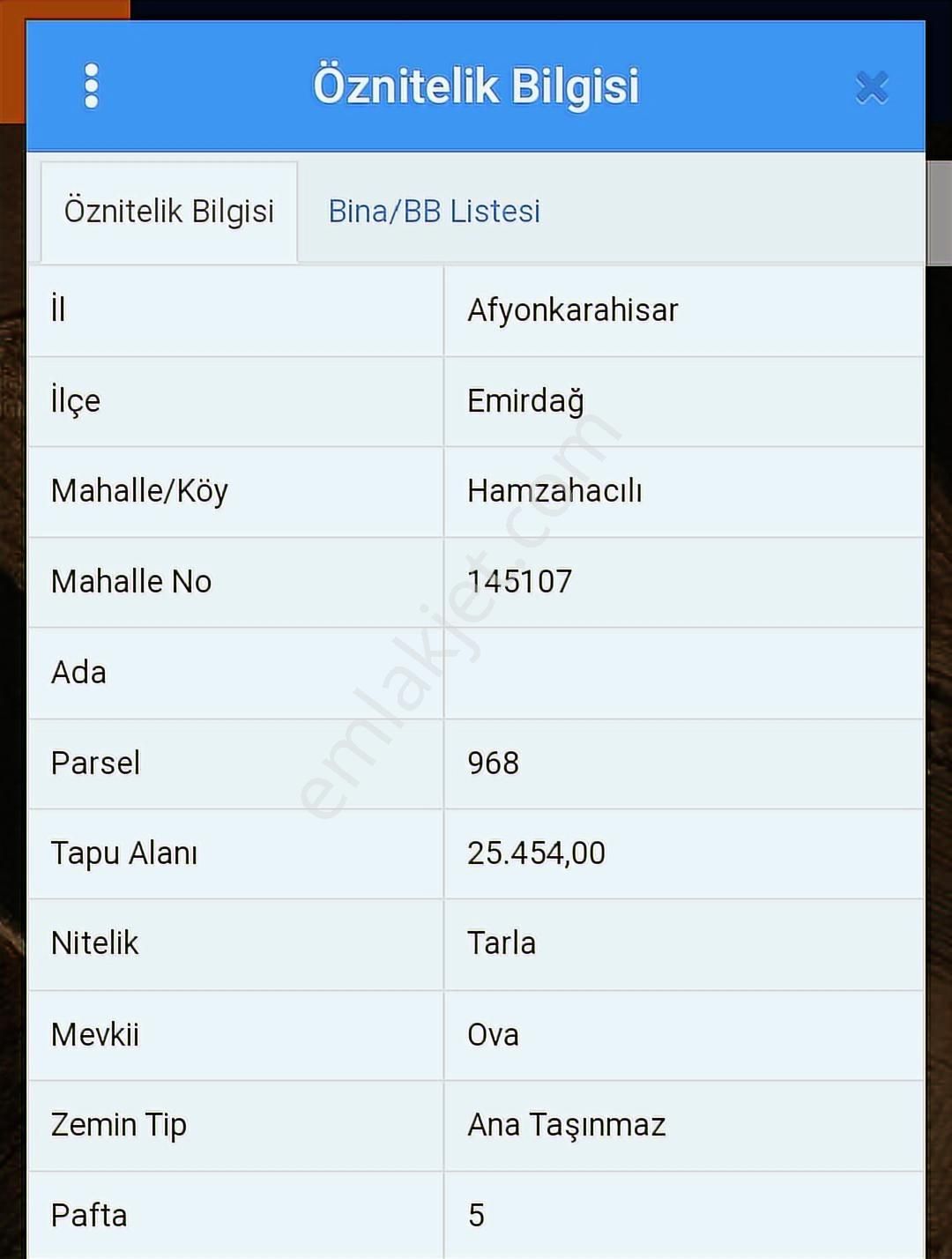
Task: Select the Öznitelik Bilgisi tab
Action: [x=169, y=212]
